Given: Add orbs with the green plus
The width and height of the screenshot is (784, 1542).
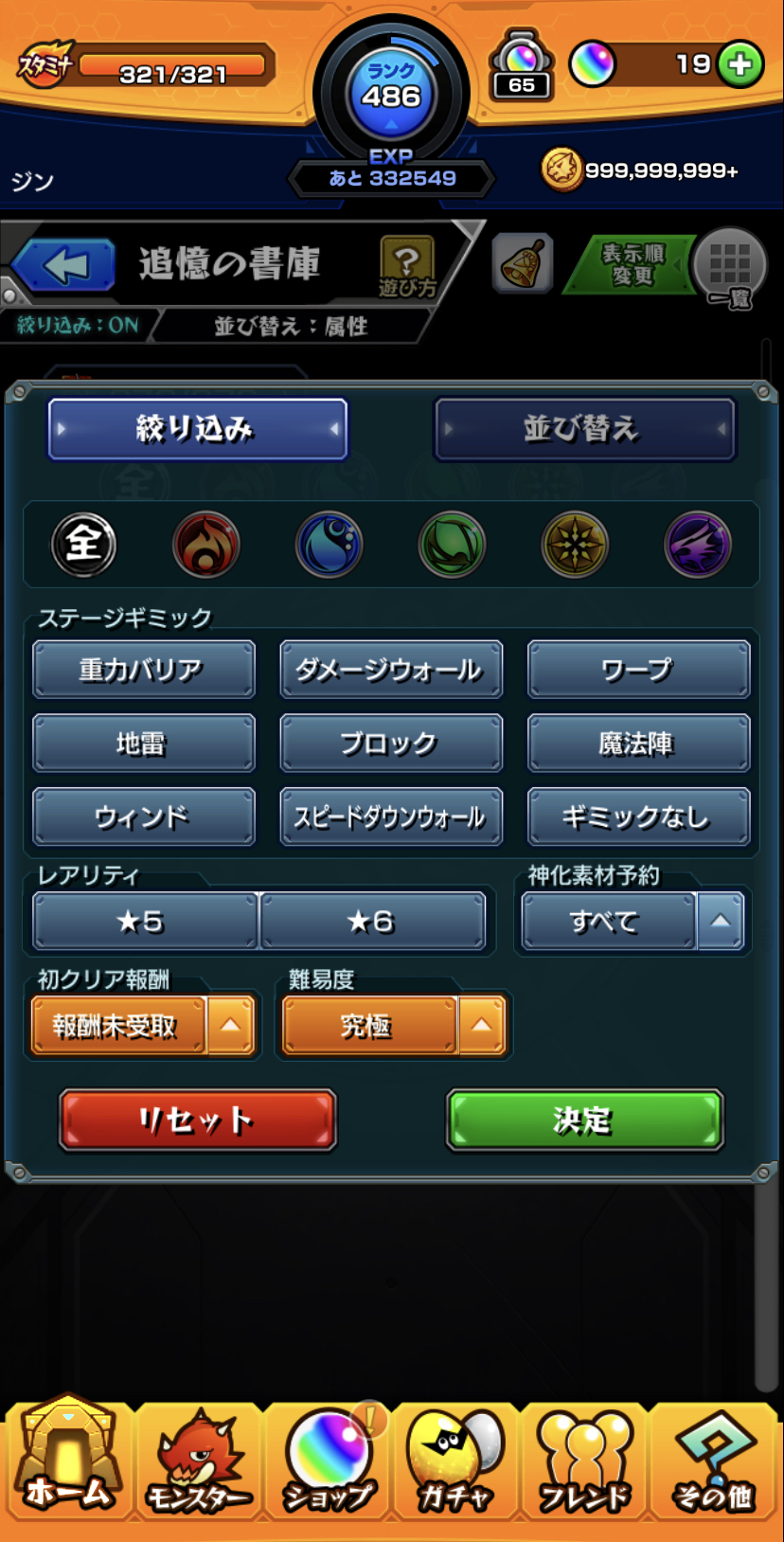Looking at the screenshot, I should (x=740, y=64).
